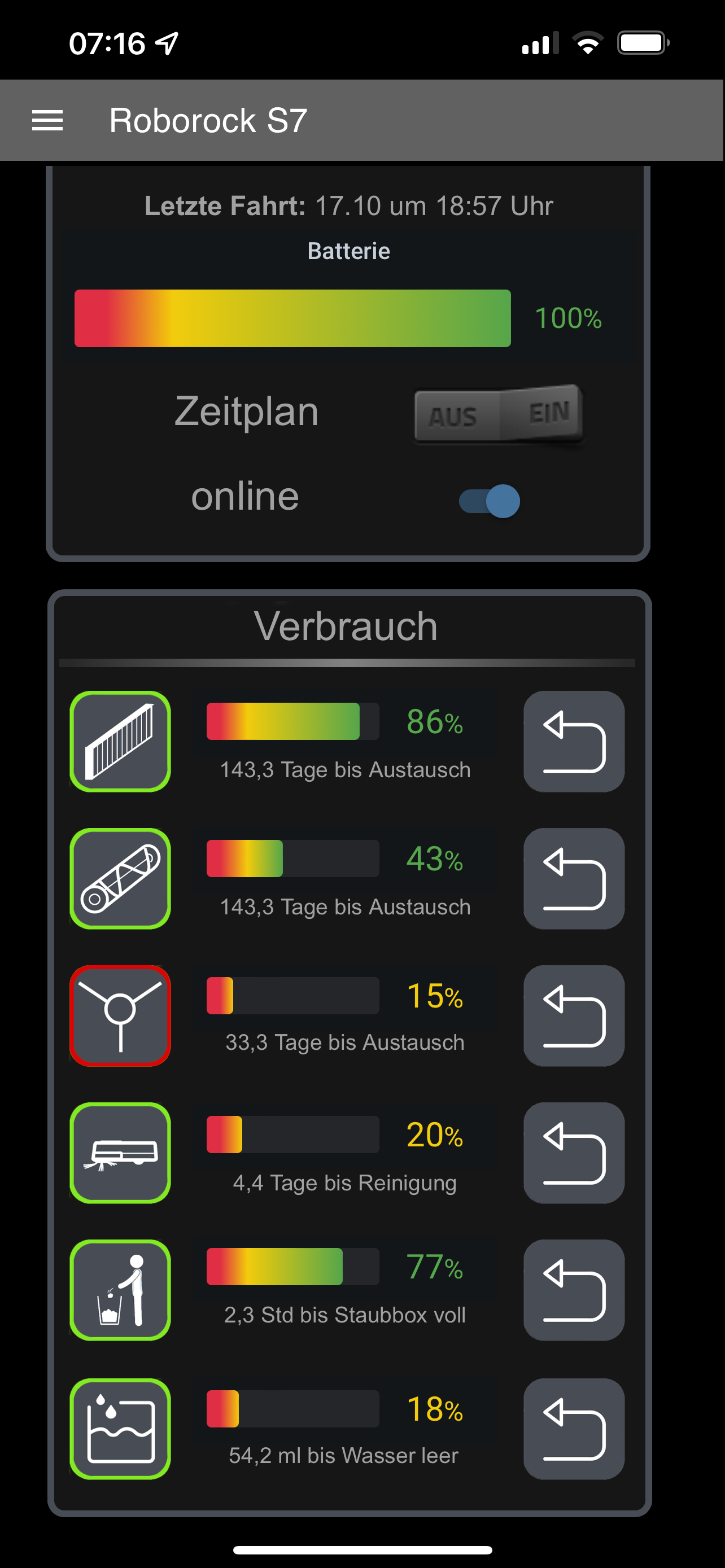Reset the sensor cleaning counter at 20%

pyautogui.click(x=574, y=1152)
